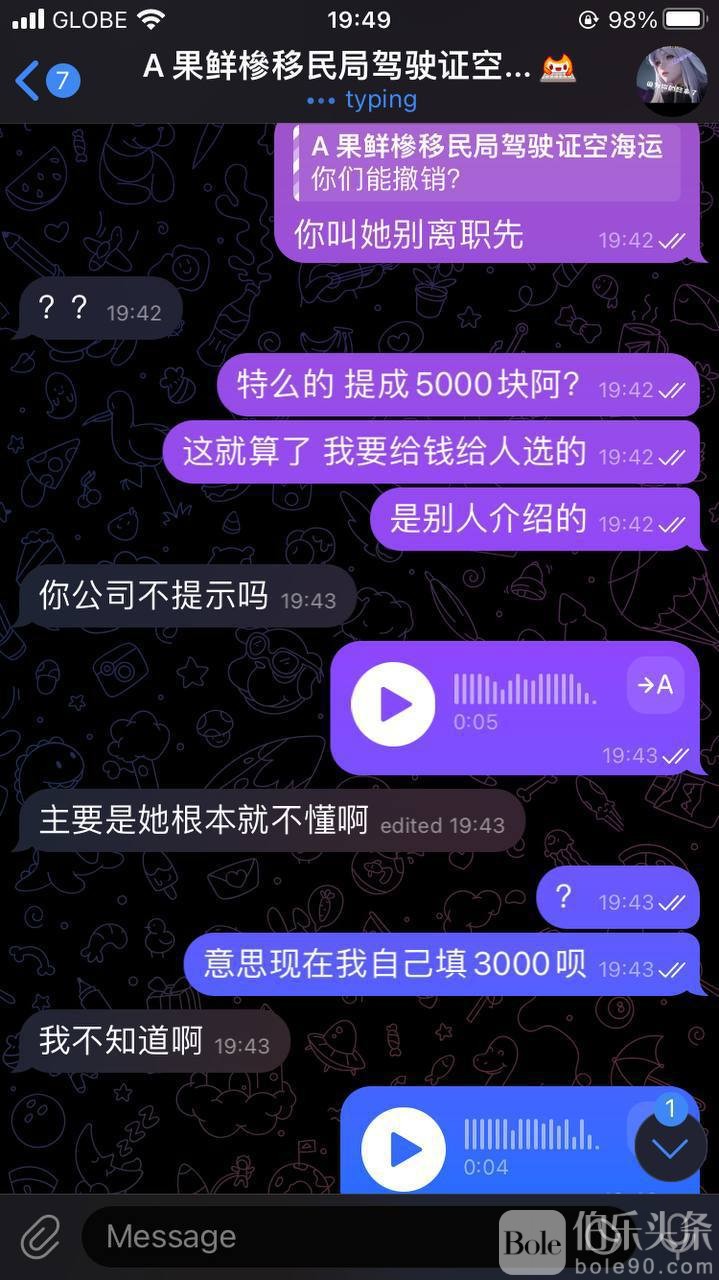Focus the Message input field
719x1280 pixels.
coord(290,1237)
